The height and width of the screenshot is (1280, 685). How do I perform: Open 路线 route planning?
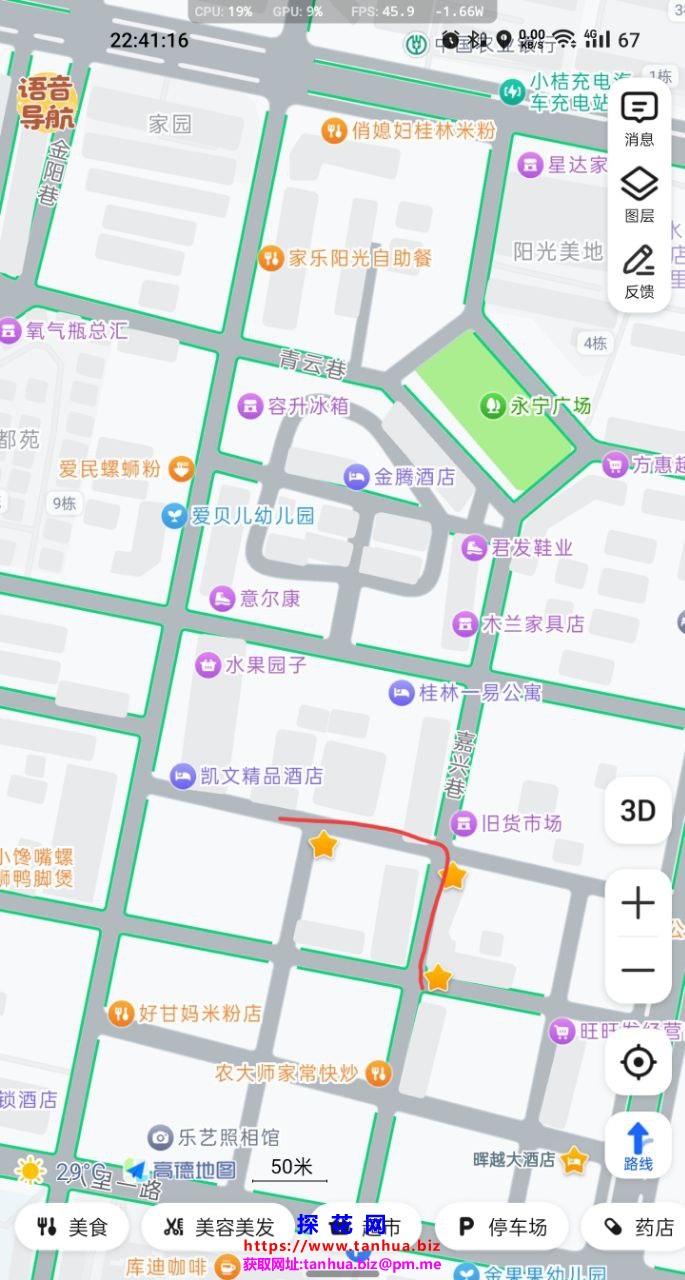click(637, 1144)
